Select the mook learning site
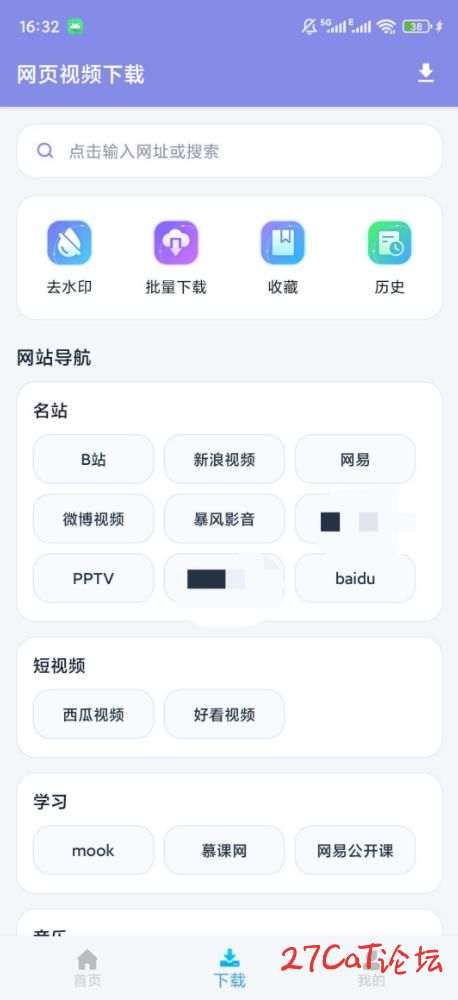 pos(94,850)
